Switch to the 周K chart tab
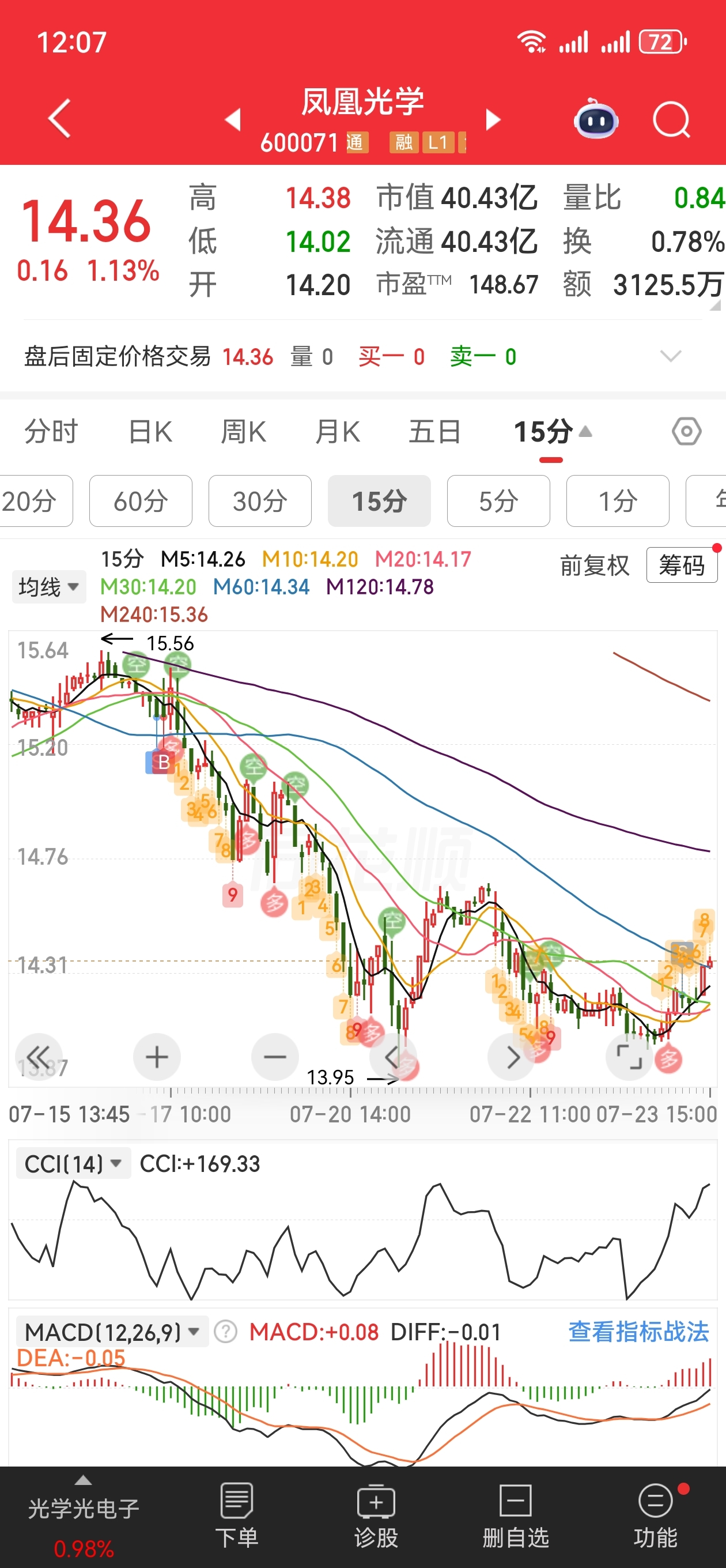The height and width of the screenshot is (1568, 726). point(243,432)
